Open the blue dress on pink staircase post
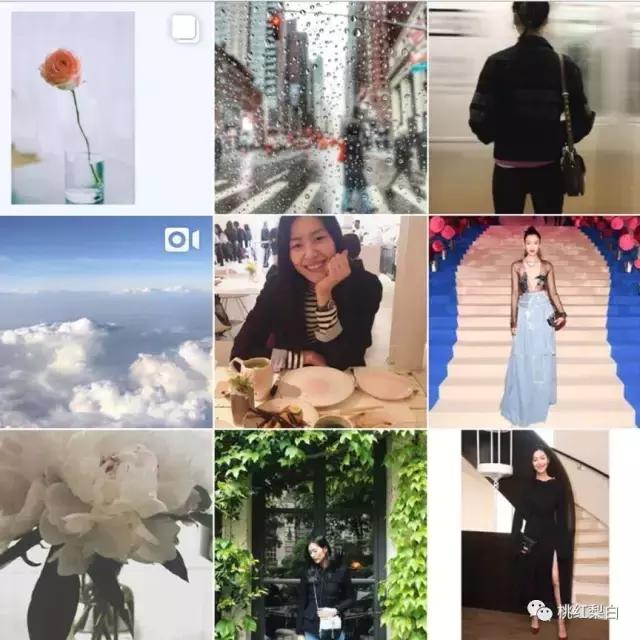 533,322
